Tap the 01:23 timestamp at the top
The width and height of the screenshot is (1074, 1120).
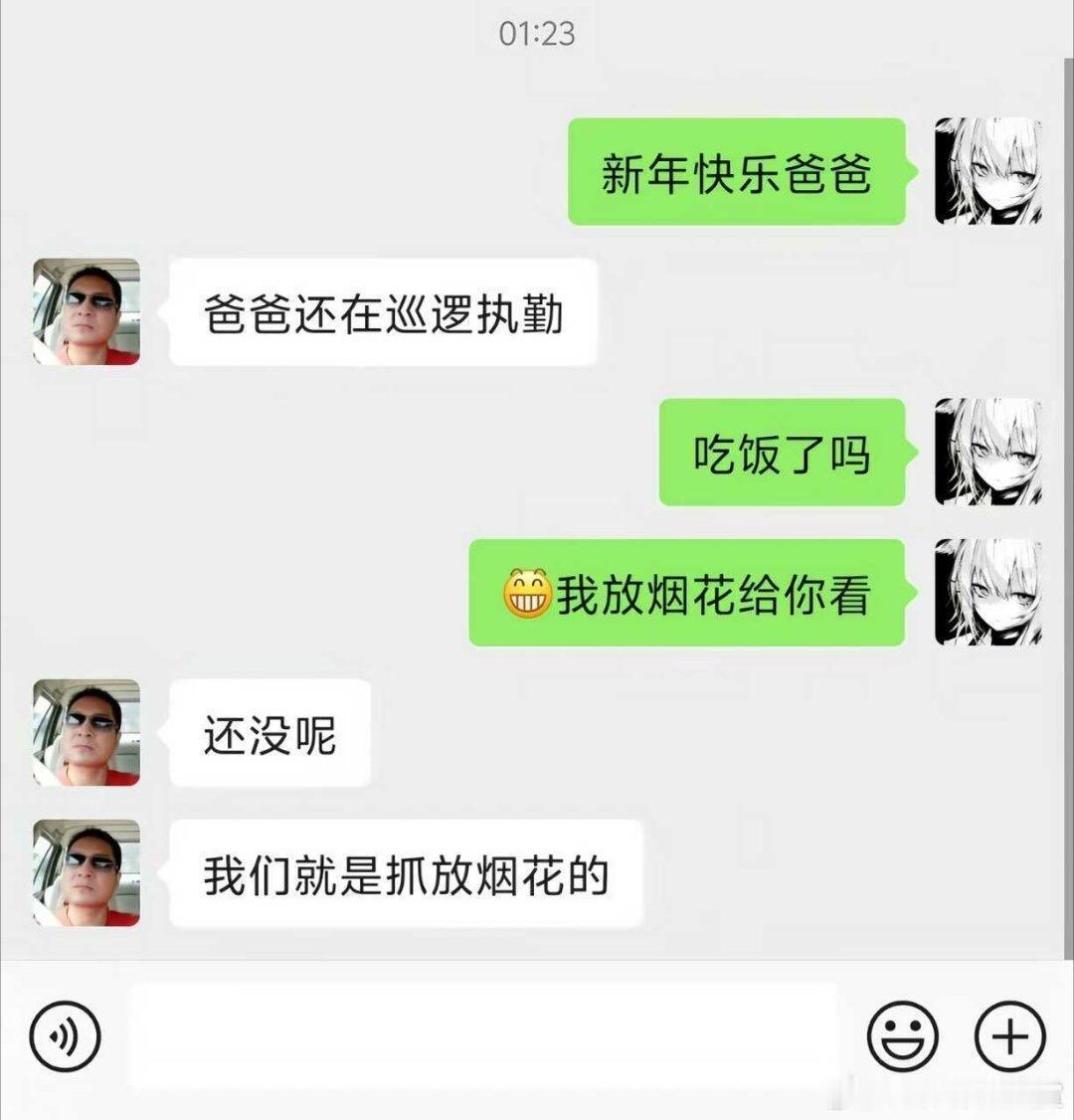coord(535,33)
